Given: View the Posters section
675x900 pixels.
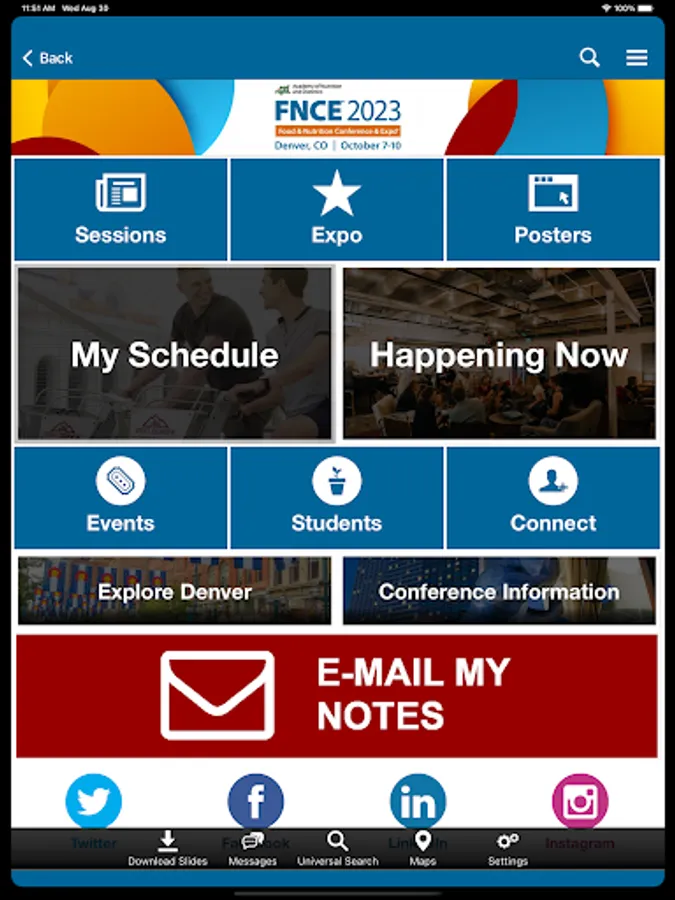Looking at the screenshot, I should coord(553,209).
